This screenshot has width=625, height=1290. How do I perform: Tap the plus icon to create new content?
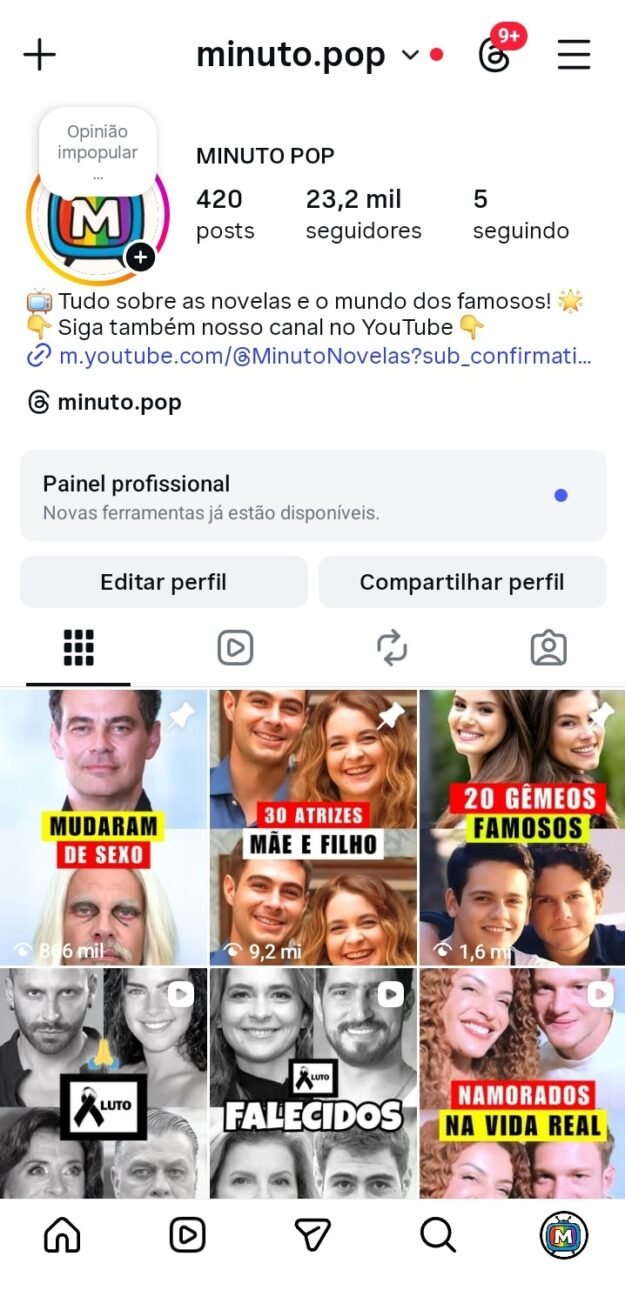pyautogui.click(x=40, y=55)
